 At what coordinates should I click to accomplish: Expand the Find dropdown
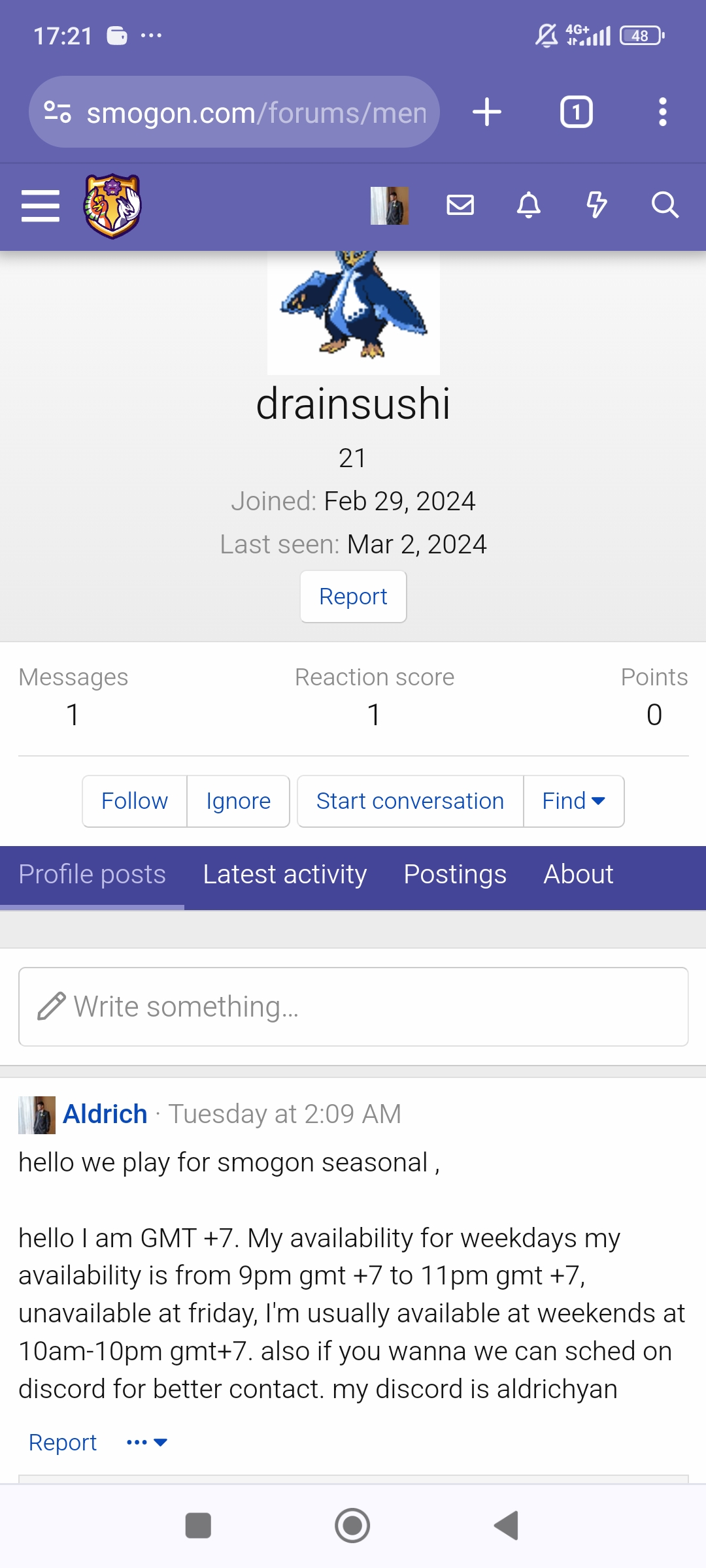(x=574, y=801)
